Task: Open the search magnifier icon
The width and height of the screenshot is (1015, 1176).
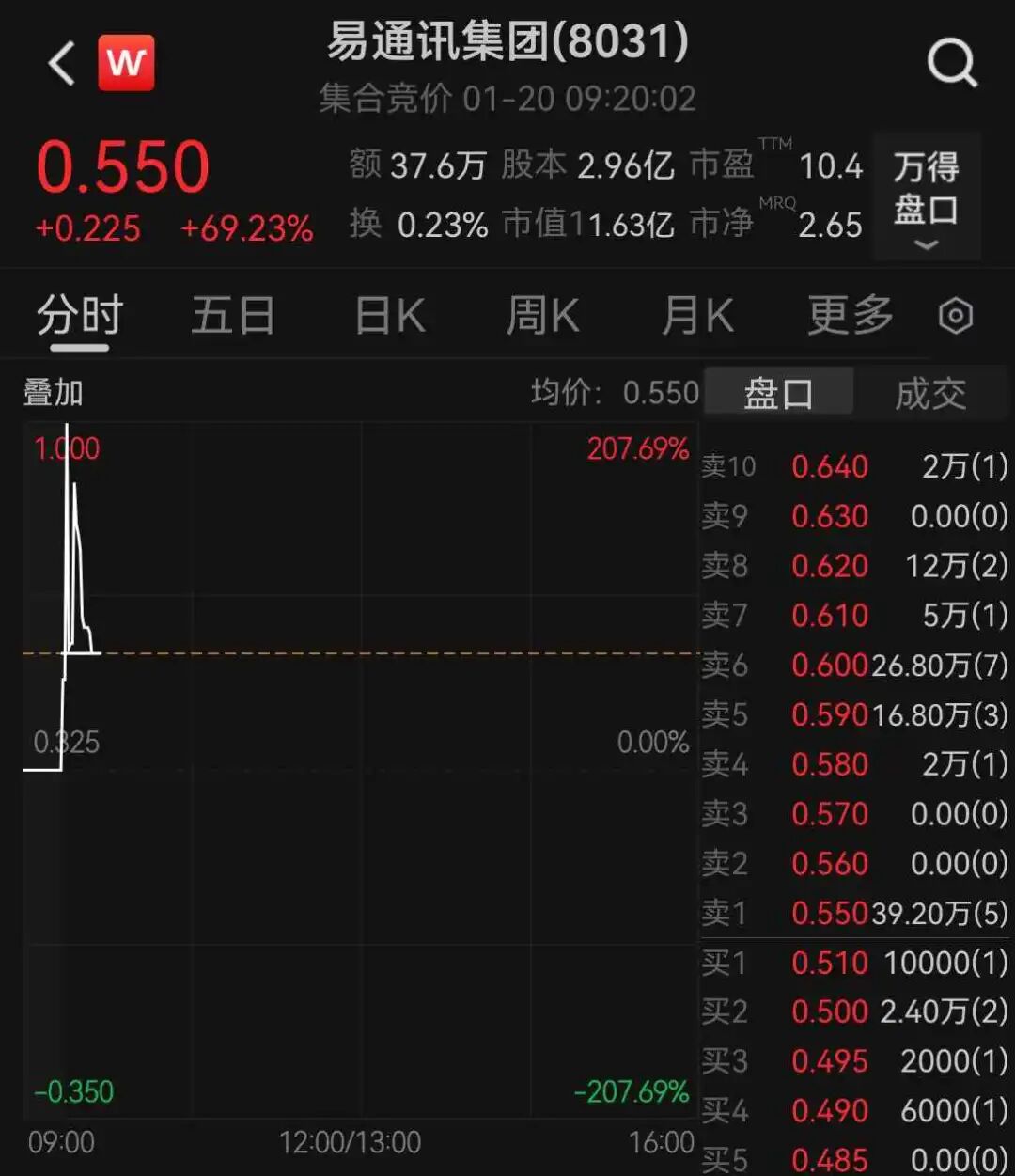Action: pyautogui.click(x=951, y=64)
